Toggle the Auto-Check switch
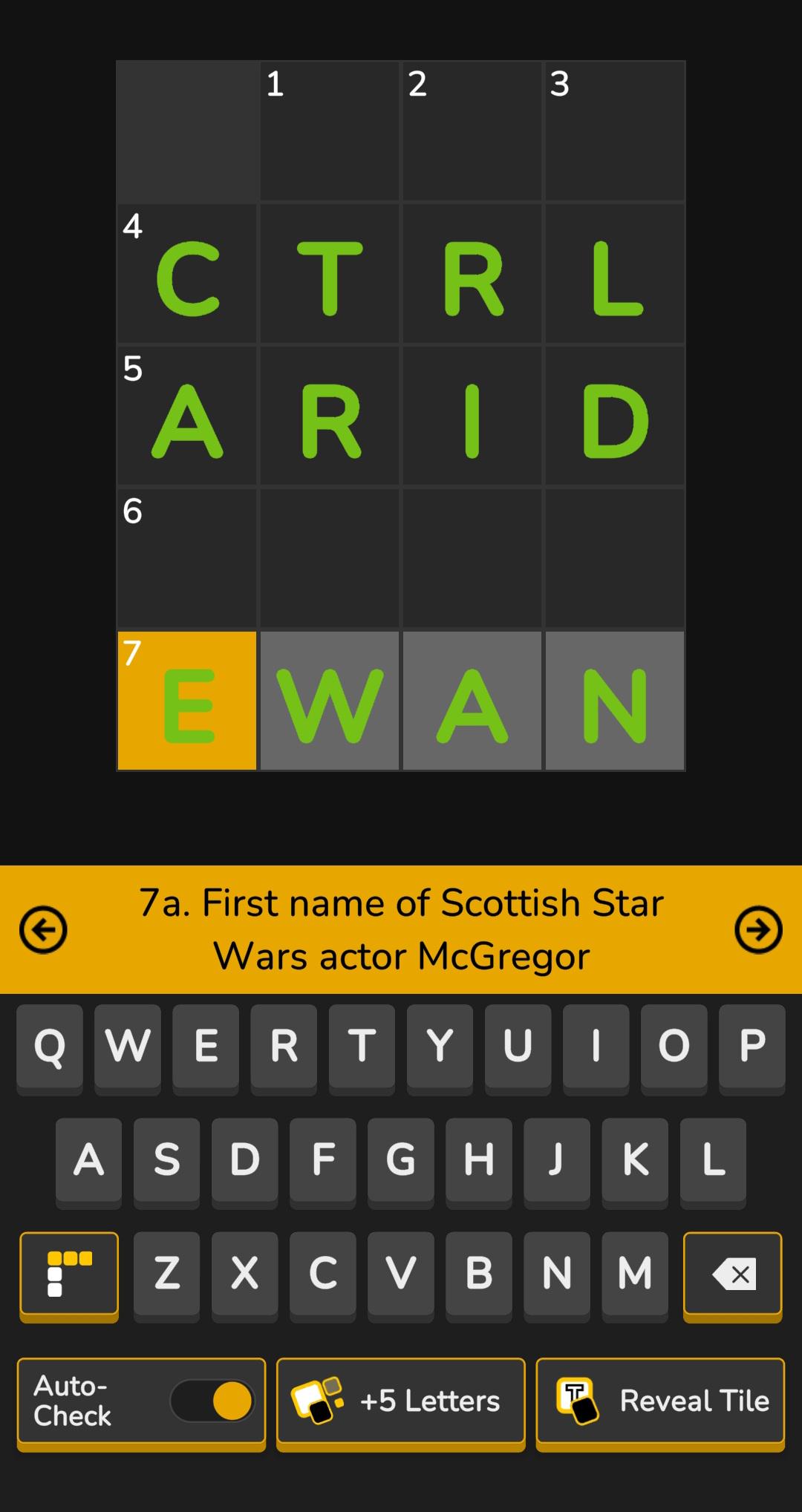 (212, 1401)
